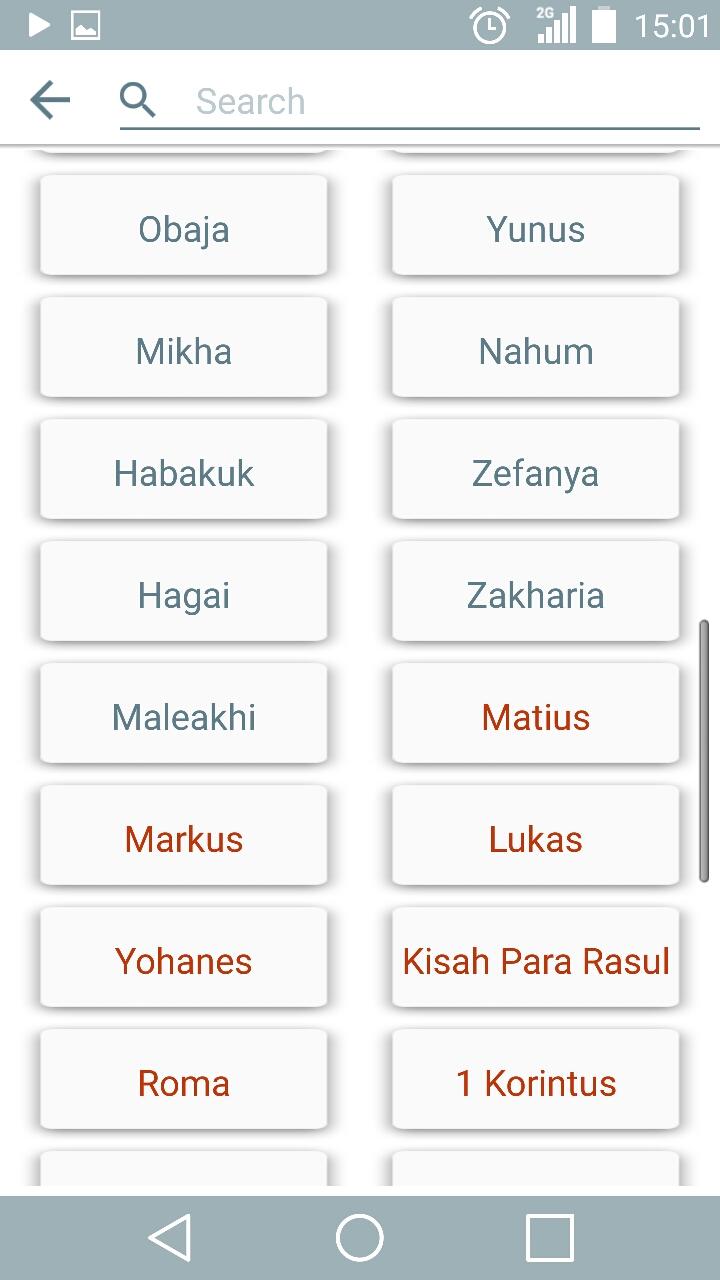The image size is (720, 1280).
Task: Open the Yohanes gospel
Action: 184,961
